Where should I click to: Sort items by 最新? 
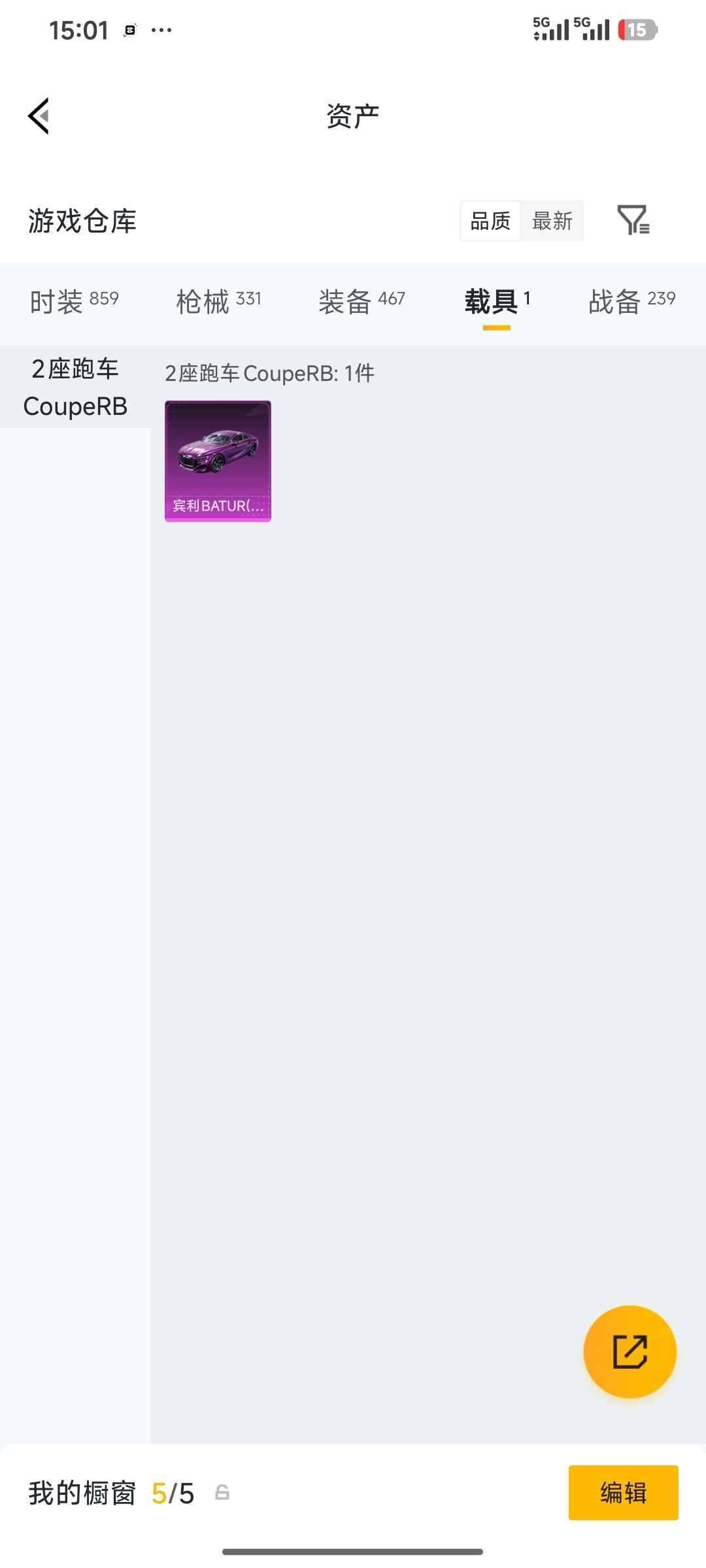point(552,221)
